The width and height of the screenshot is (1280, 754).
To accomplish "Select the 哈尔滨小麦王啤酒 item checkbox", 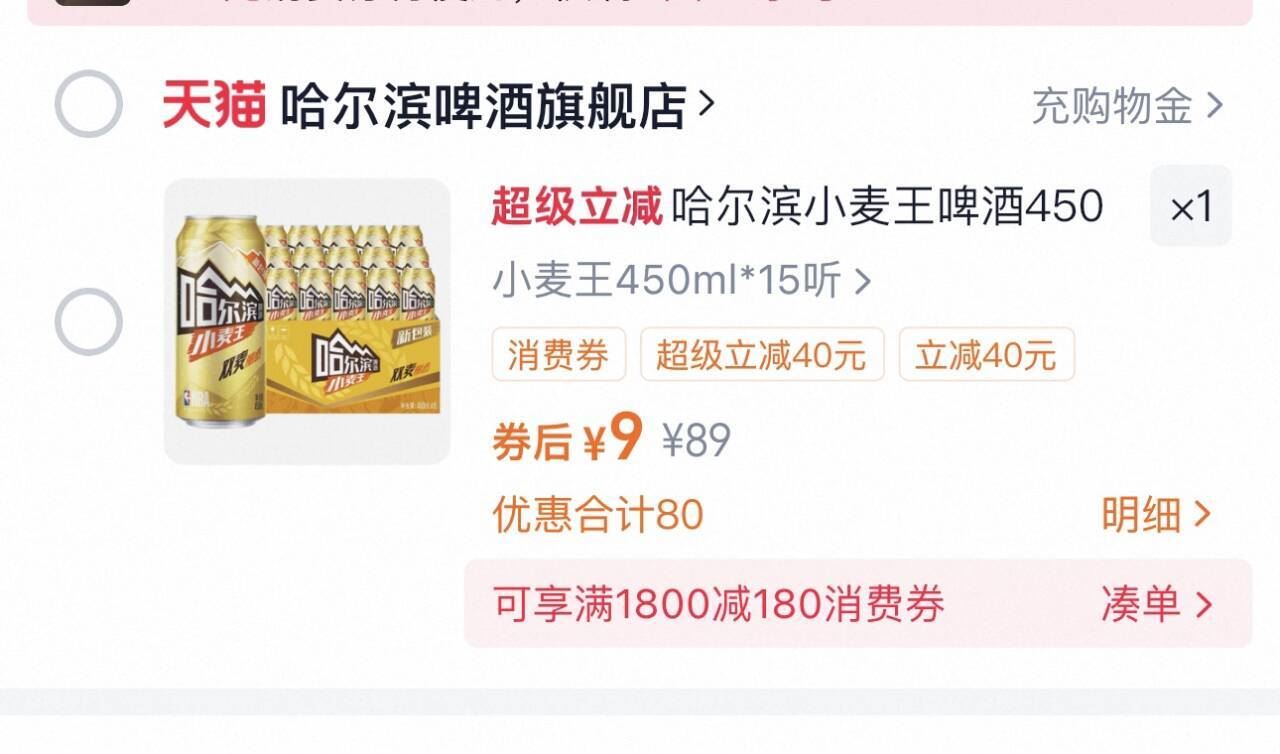I will click(88, 322).
